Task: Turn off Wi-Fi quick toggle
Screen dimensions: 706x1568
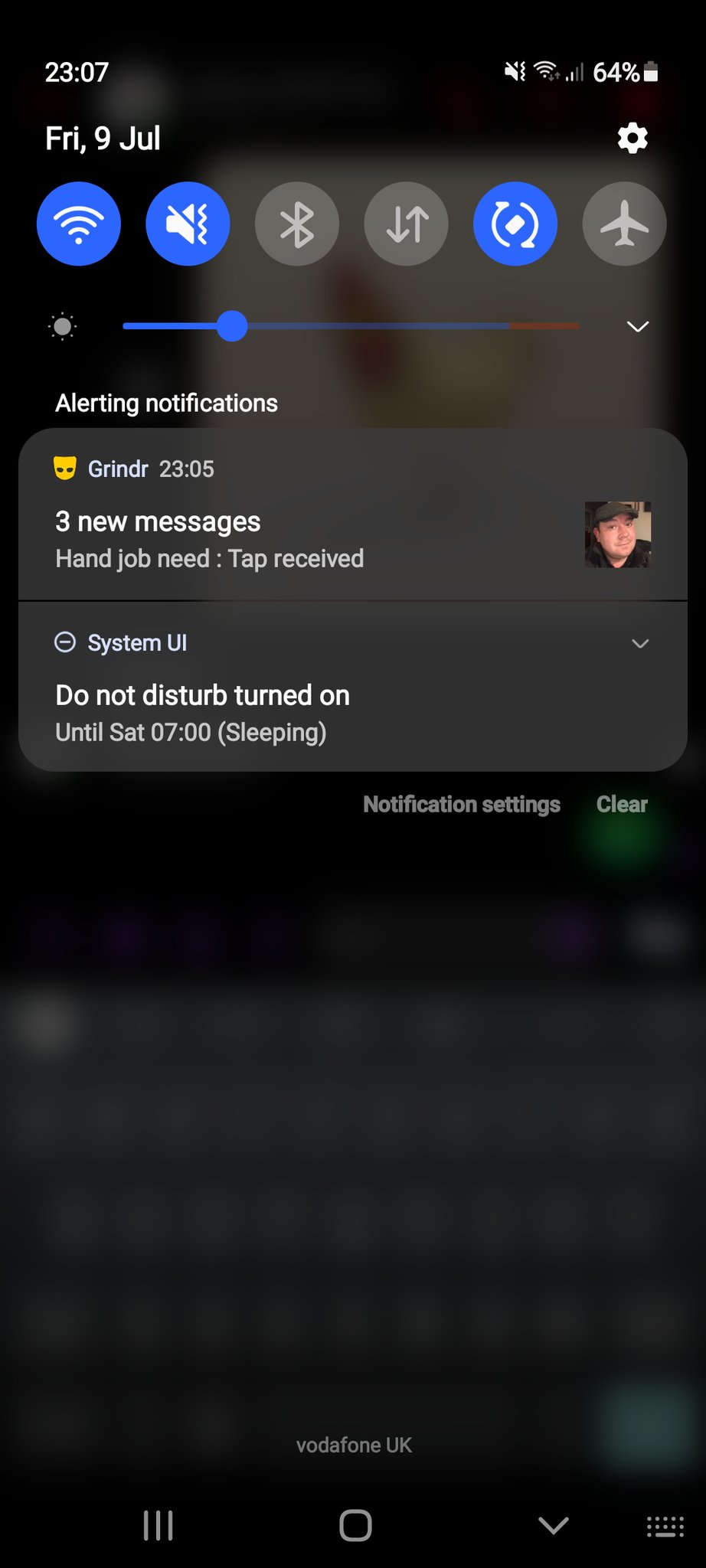Action: tap(79, 224)
